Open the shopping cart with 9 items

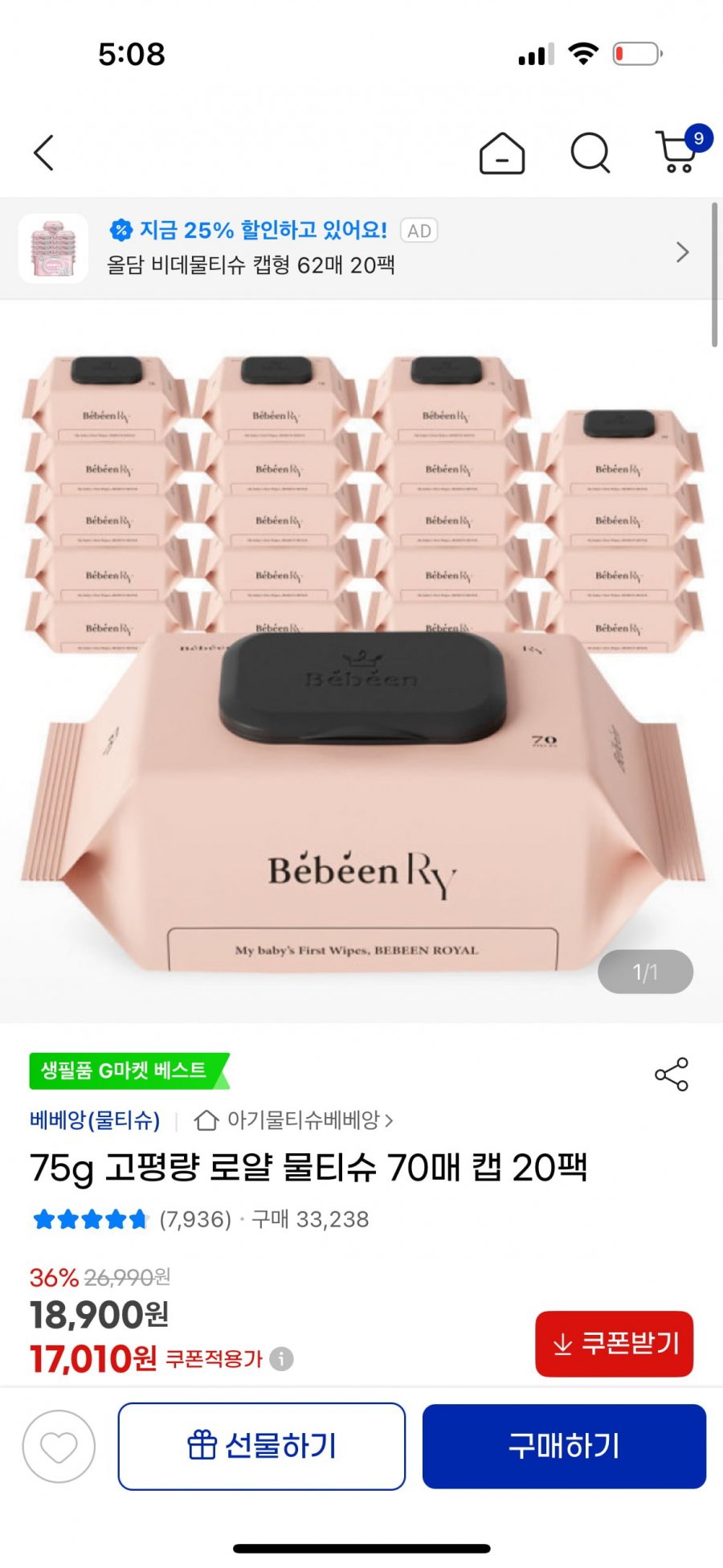679,151
